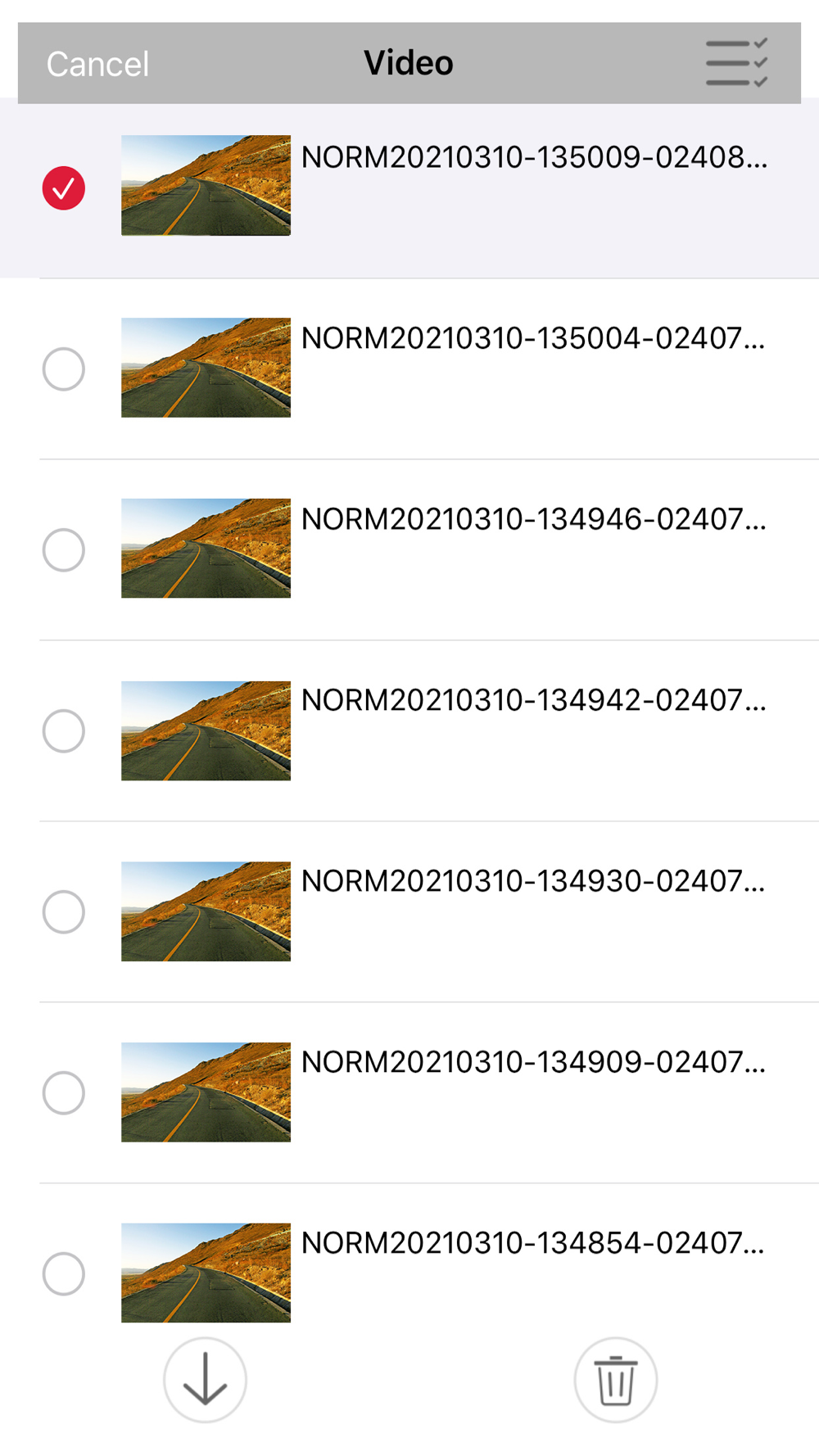Check the circle for NORM20210310-134946
819x1456 pixels.
(x=64, y=550)
